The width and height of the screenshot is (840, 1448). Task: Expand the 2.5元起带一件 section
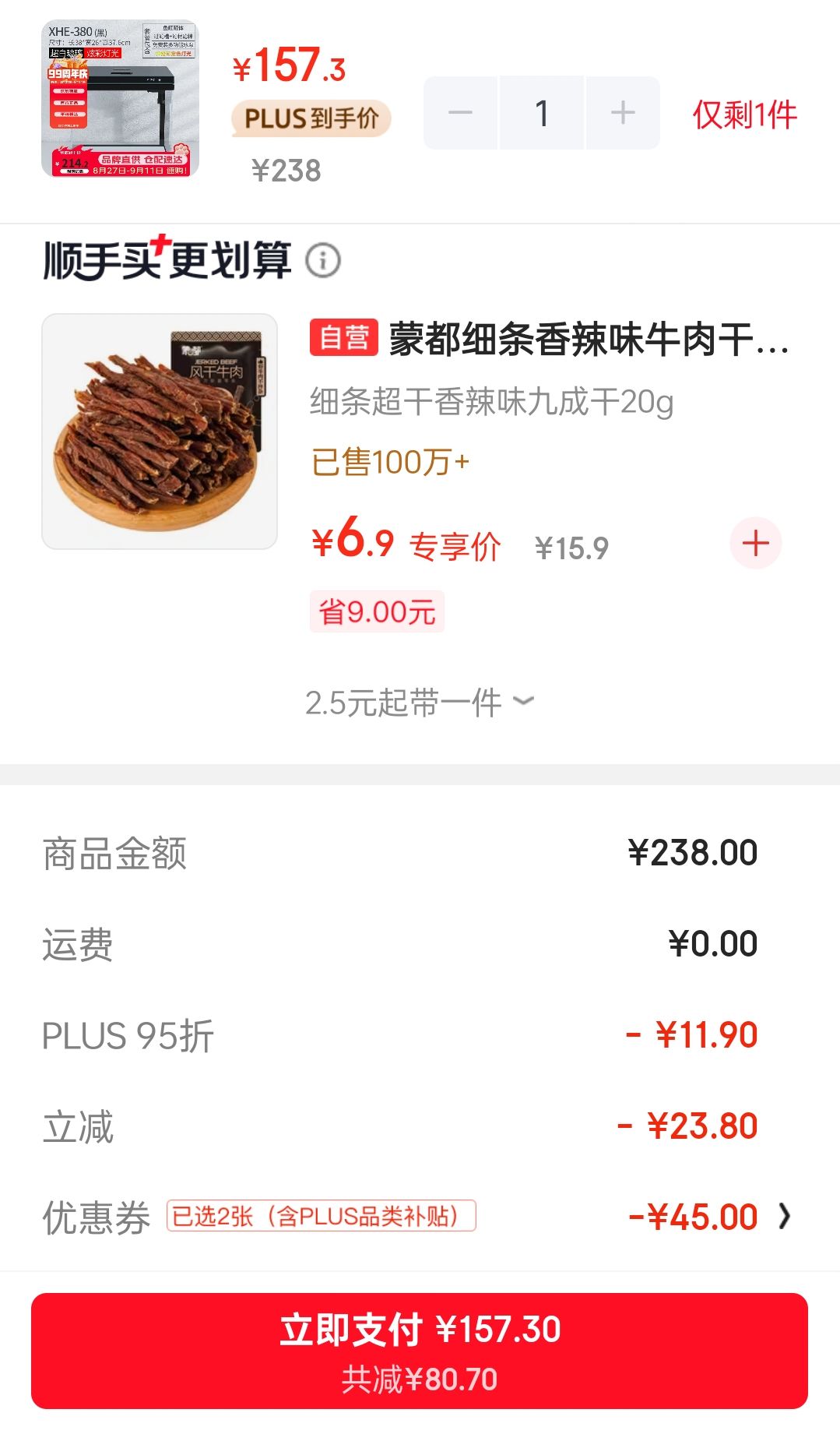pos(420,703)
